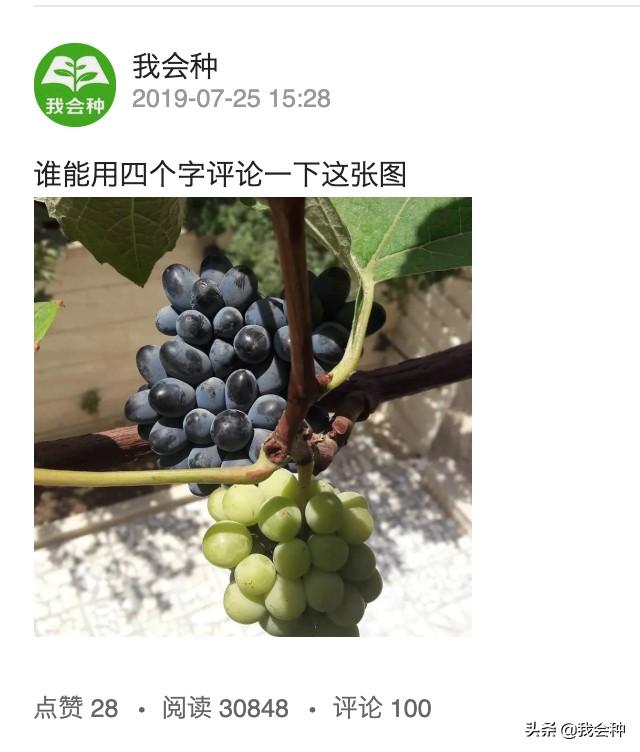This screenshot has height=752, width=640.
Task: Tap the 我会种 username
Action: 175,67
